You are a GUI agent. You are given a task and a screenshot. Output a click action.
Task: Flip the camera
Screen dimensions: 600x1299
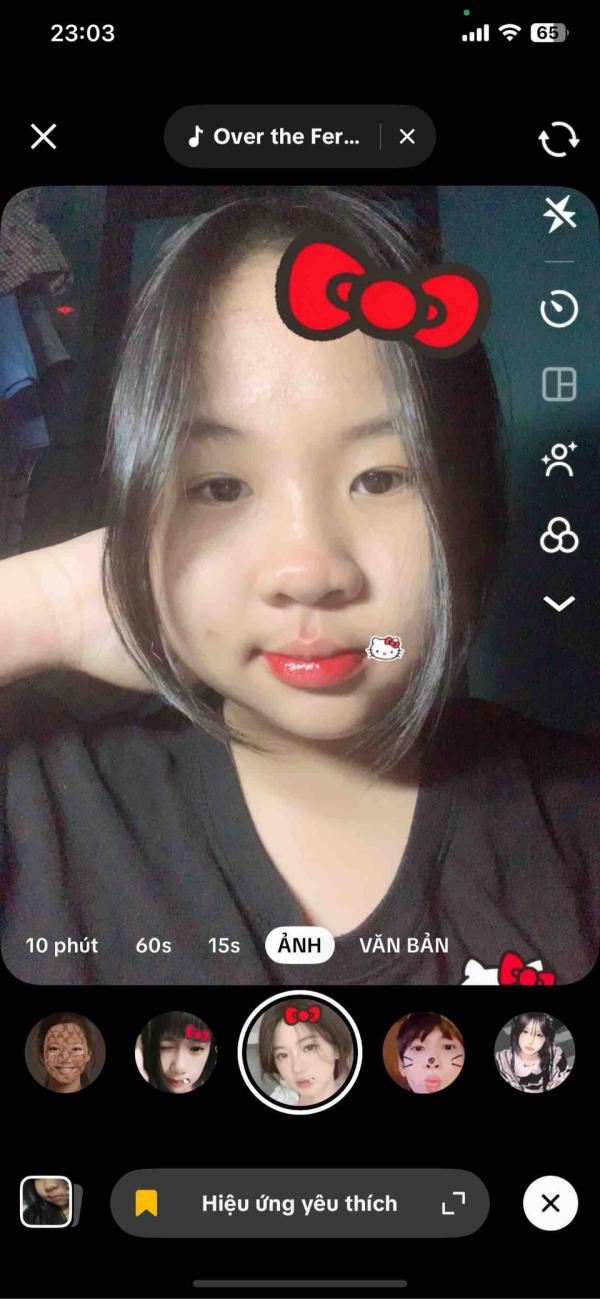pos(559,139)
